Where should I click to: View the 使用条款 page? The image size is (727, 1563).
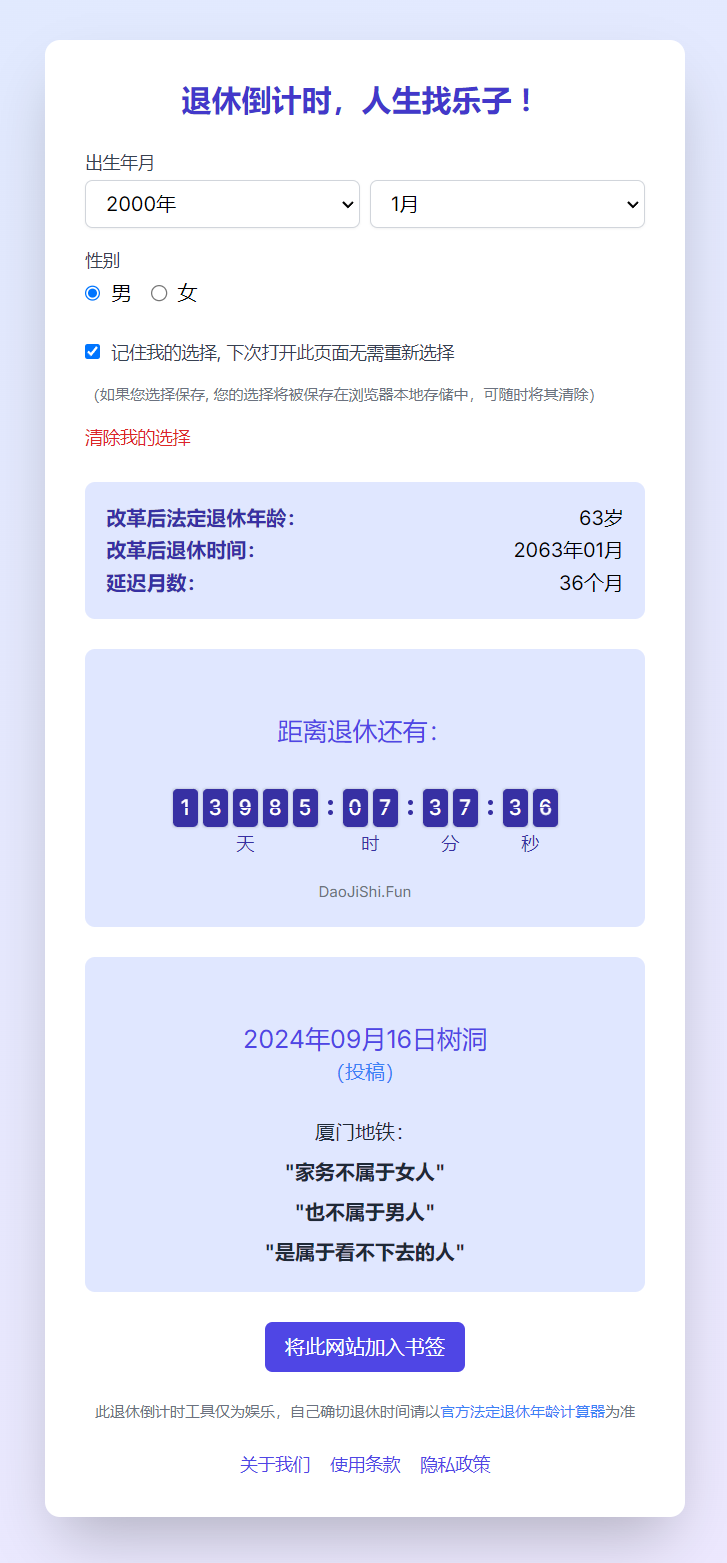pyautogui.click(x=365, y=1465)
